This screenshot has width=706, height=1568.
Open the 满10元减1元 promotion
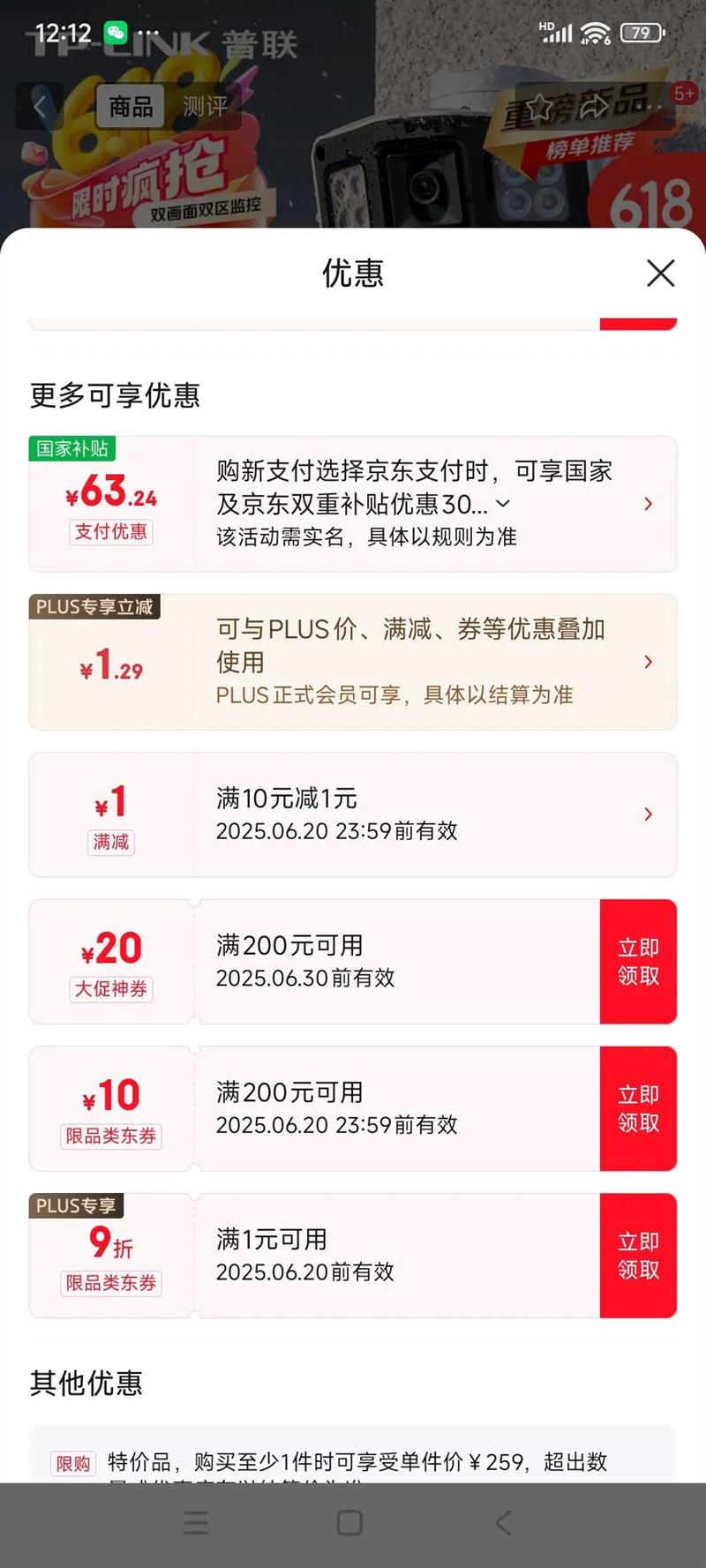648,814
